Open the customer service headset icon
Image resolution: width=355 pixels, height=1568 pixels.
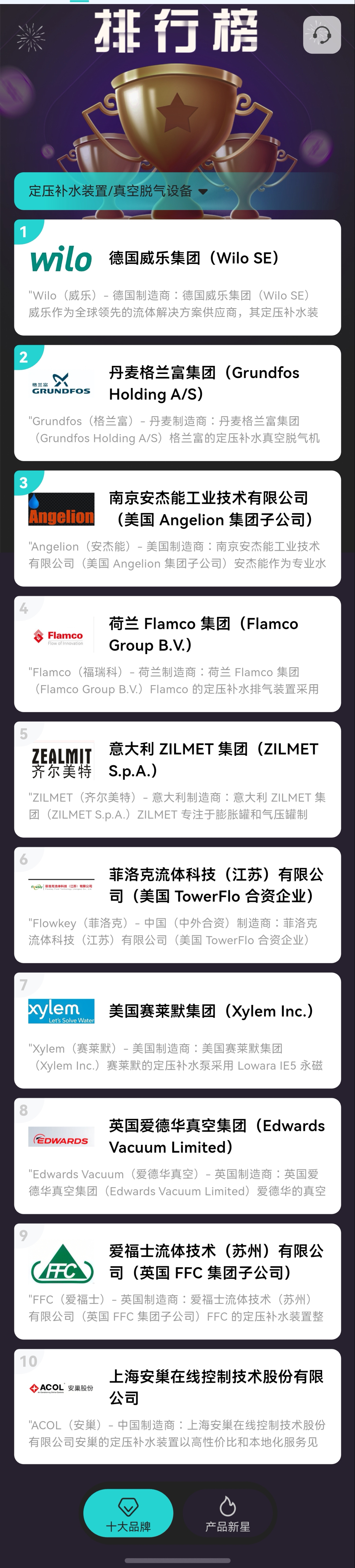point(322,35)
